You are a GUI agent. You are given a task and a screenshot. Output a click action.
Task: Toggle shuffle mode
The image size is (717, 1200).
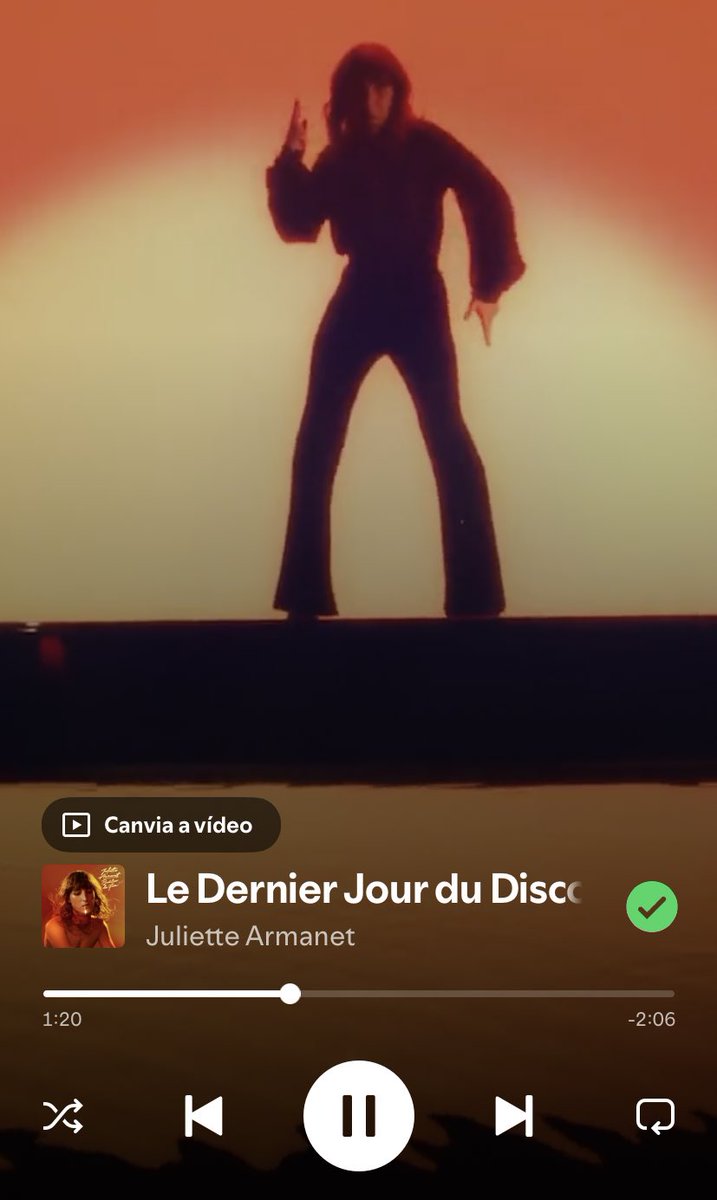point(63,1115)
